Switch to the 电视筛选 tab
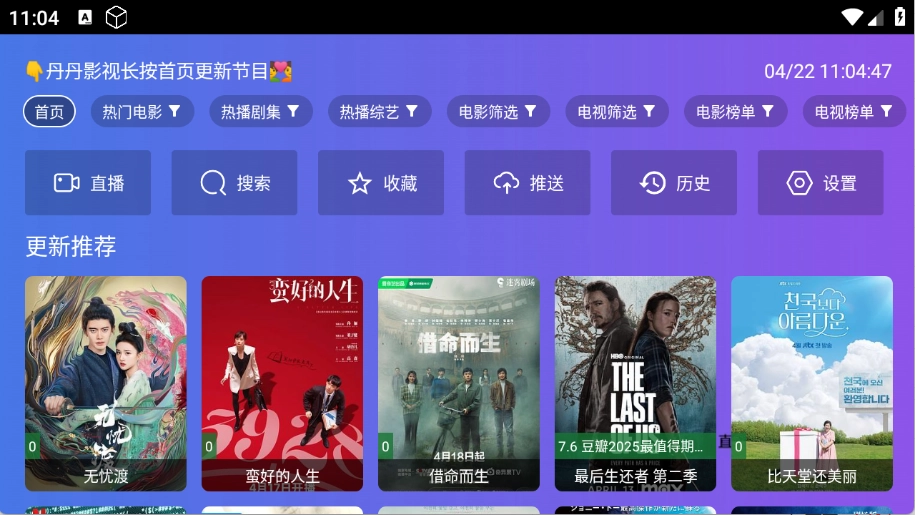This screenshot has width=915, height=515. tap(617, 111)
